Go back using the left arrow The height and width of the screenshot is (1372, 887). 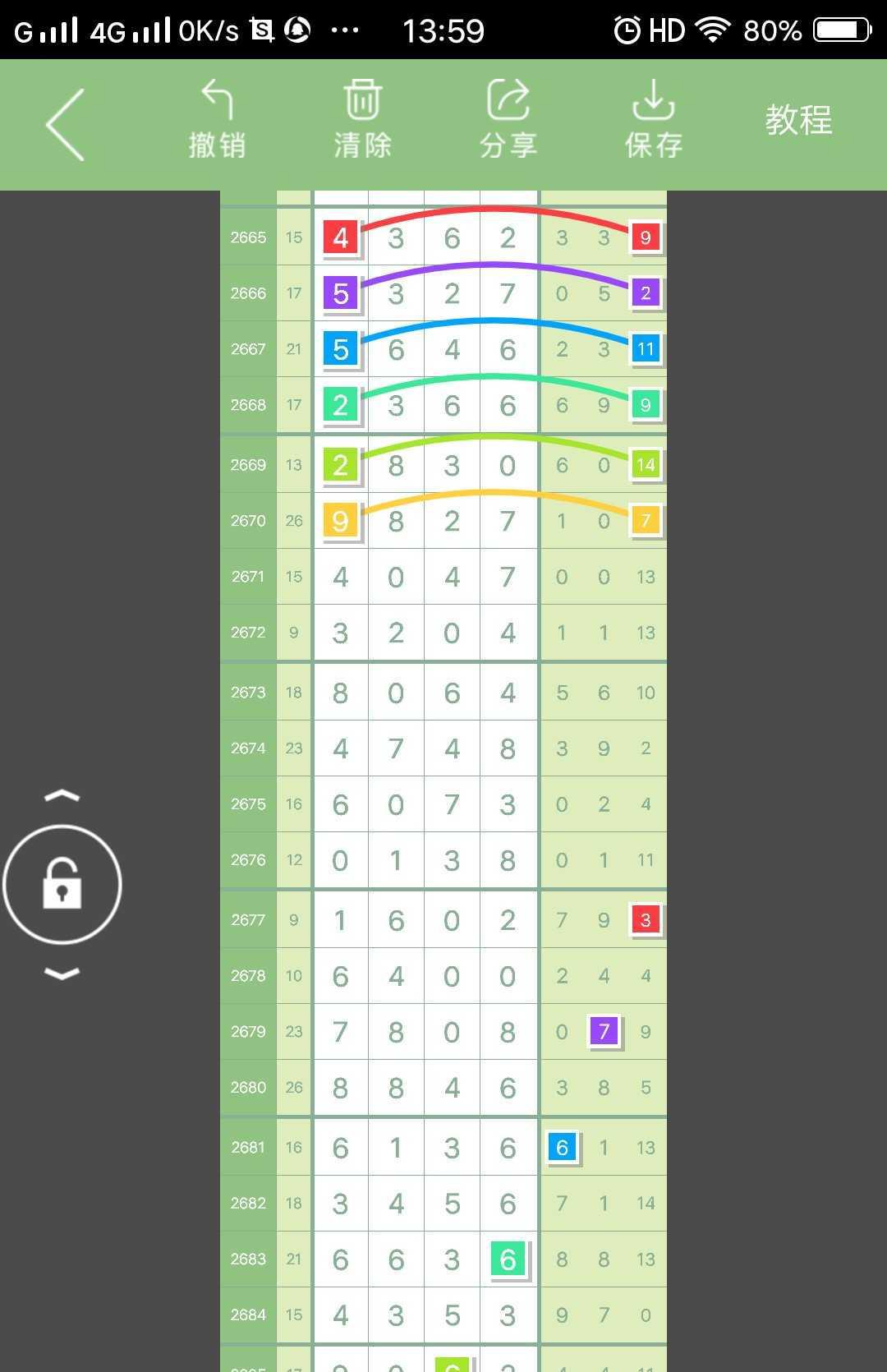point(66,125)
